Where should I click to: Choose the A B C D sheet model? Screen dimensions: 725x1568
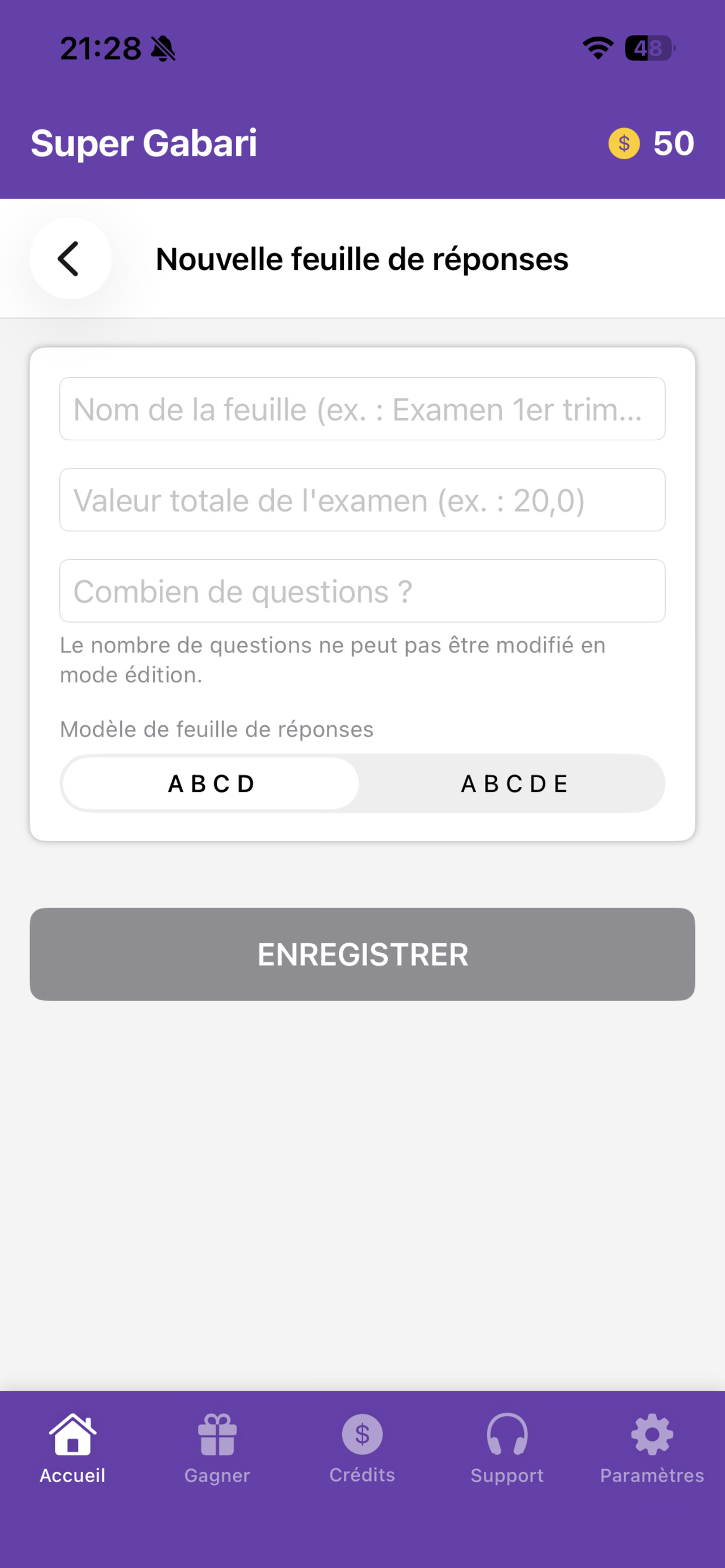coord(211,784)
